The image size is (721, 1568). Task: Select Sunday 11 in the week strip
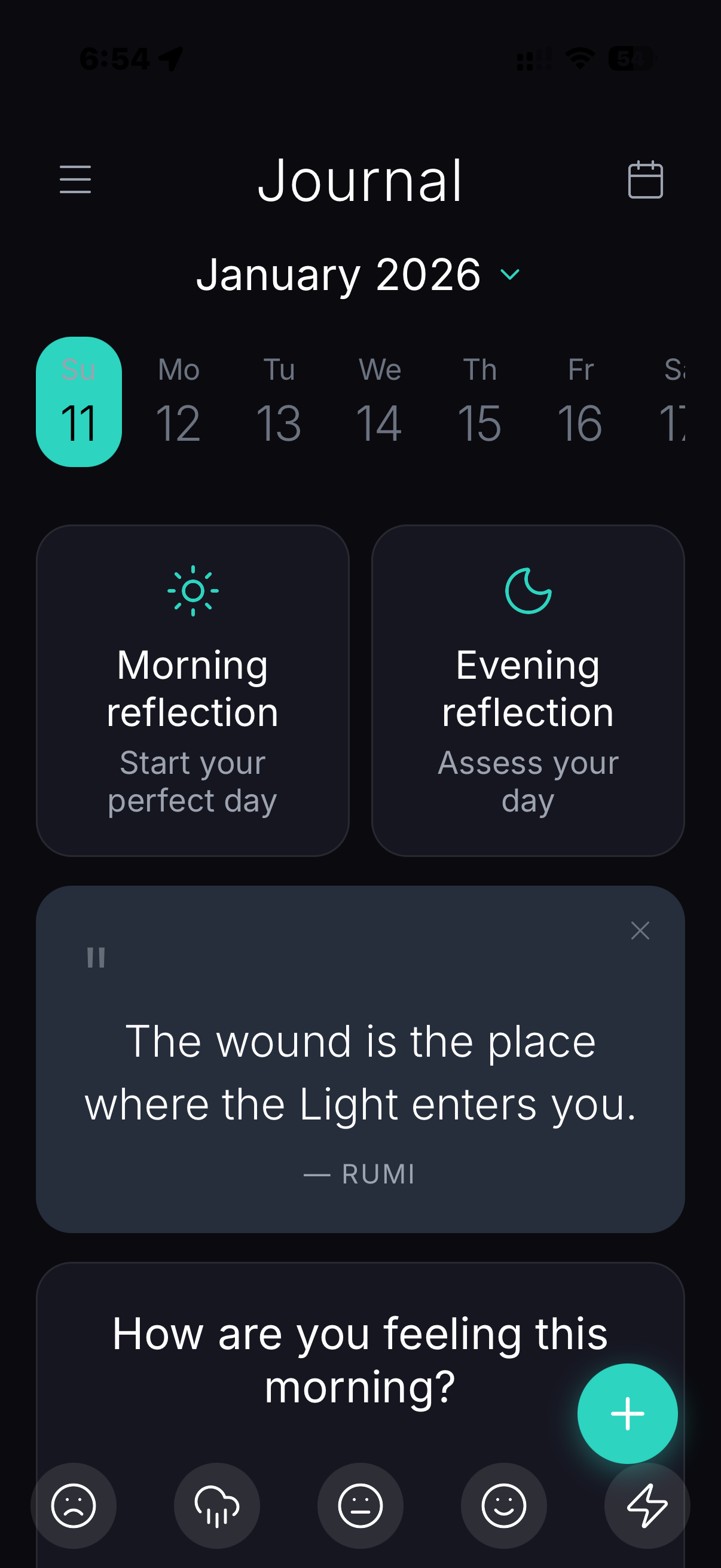pyautogui.click(x=79, y=402)
